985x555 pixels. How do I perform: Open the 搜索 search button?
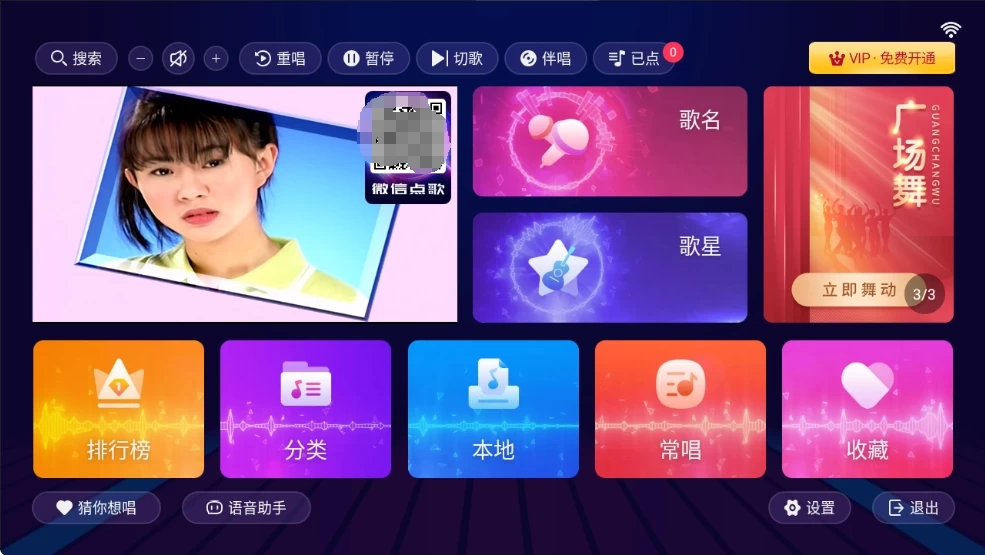click(x=76, y=59)
